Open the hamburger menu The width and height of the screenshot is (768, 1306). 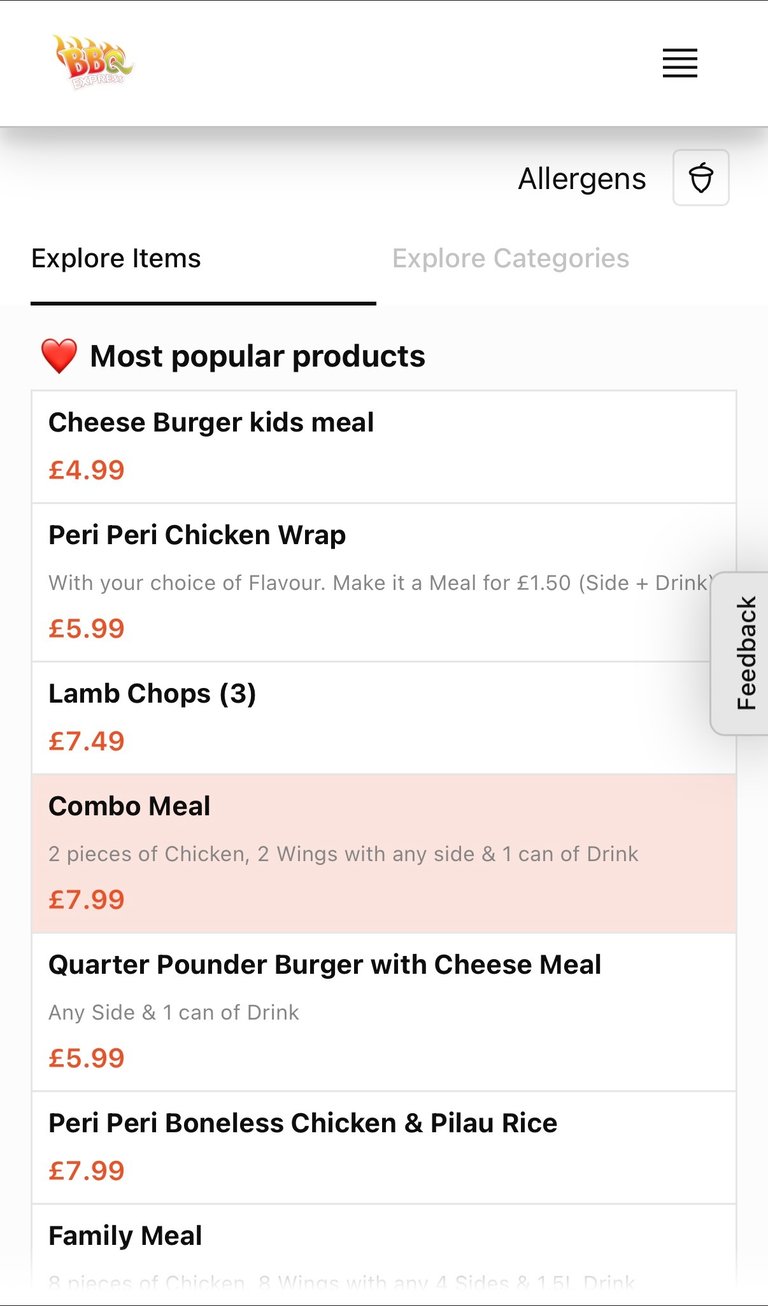pos(680,63)
